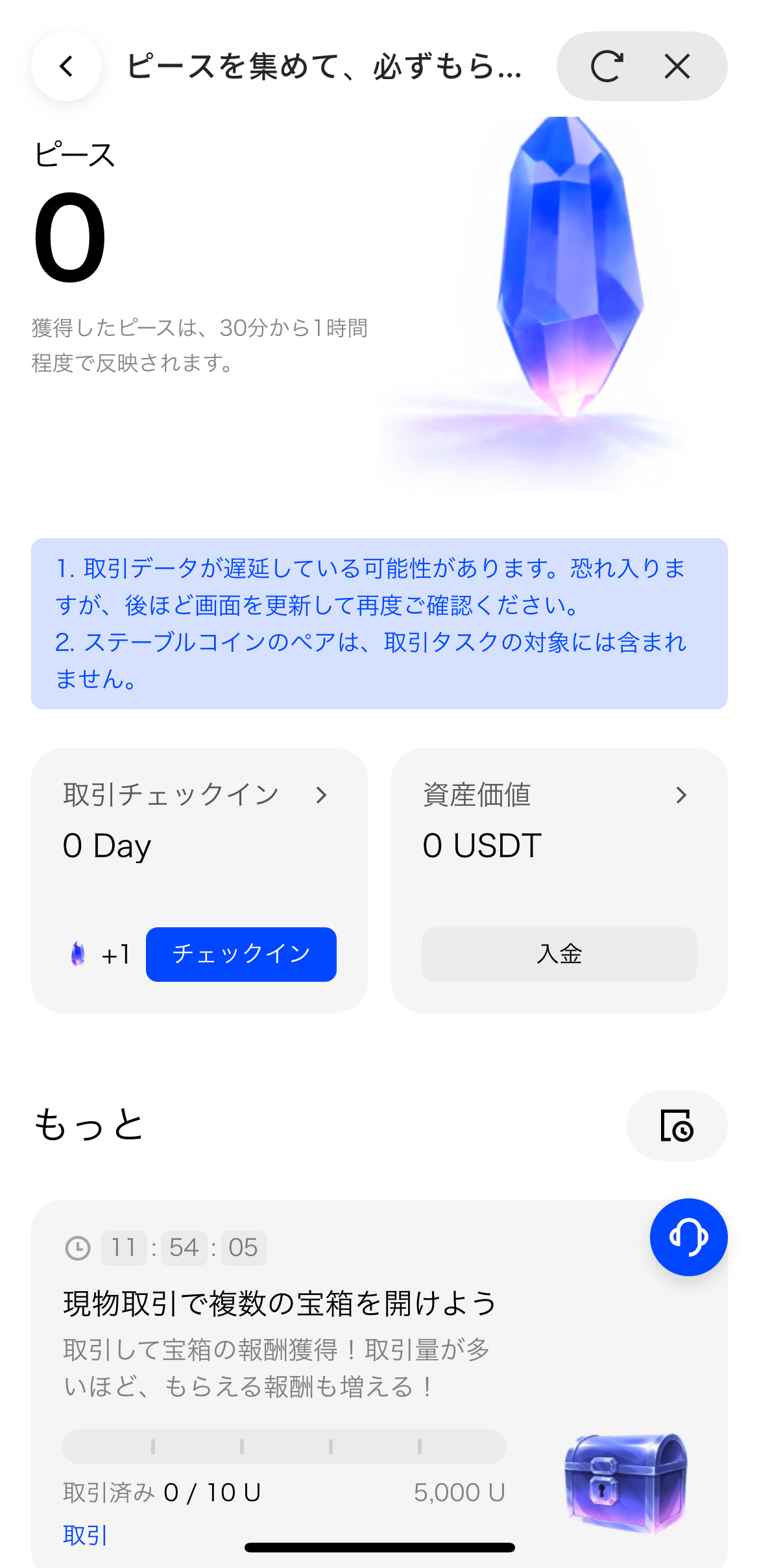The height and width of the screenshot is (1568, 759).
Task: Open the task history with the clock-document icon
Action: [x=677, y=1126]
